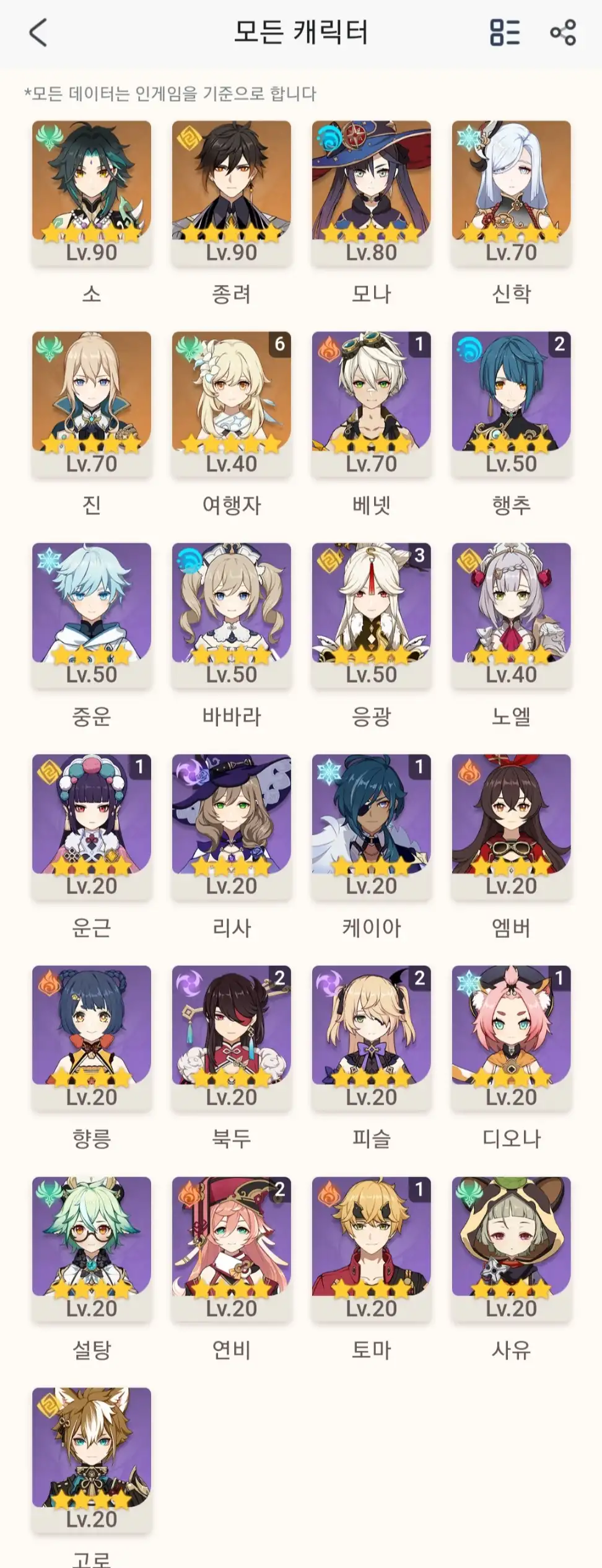Open 소 character card
602x1568 pixels.
[x=92, y=193]
